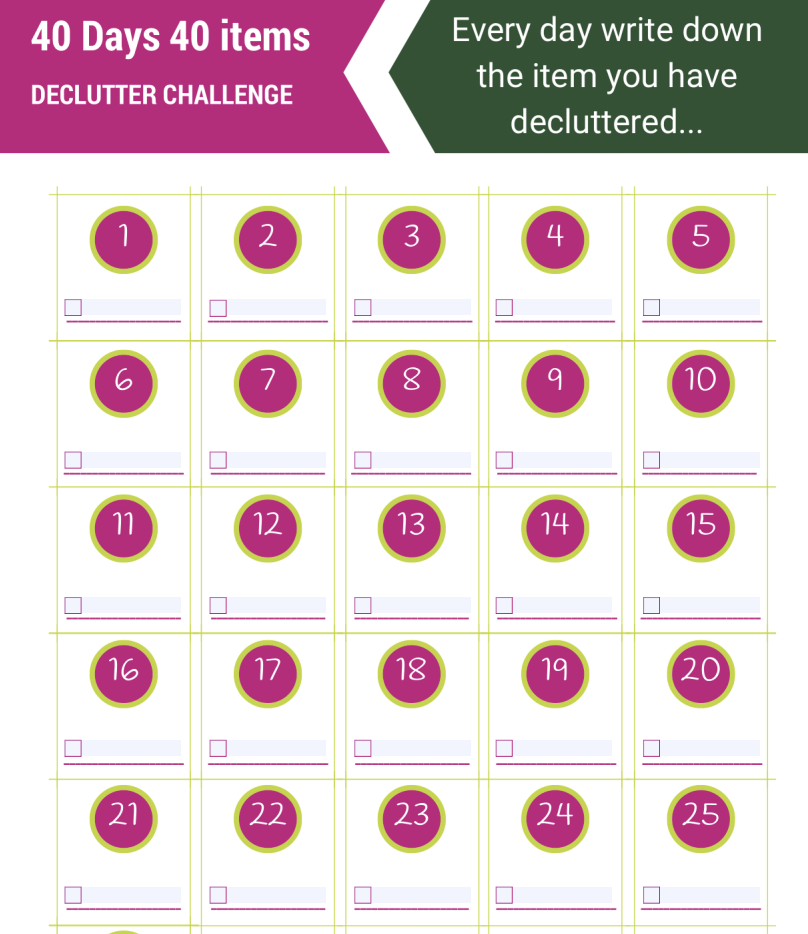This screenshot has height=934, width=808.
Task: Tick the box under day 13
Action: [363, 605]
